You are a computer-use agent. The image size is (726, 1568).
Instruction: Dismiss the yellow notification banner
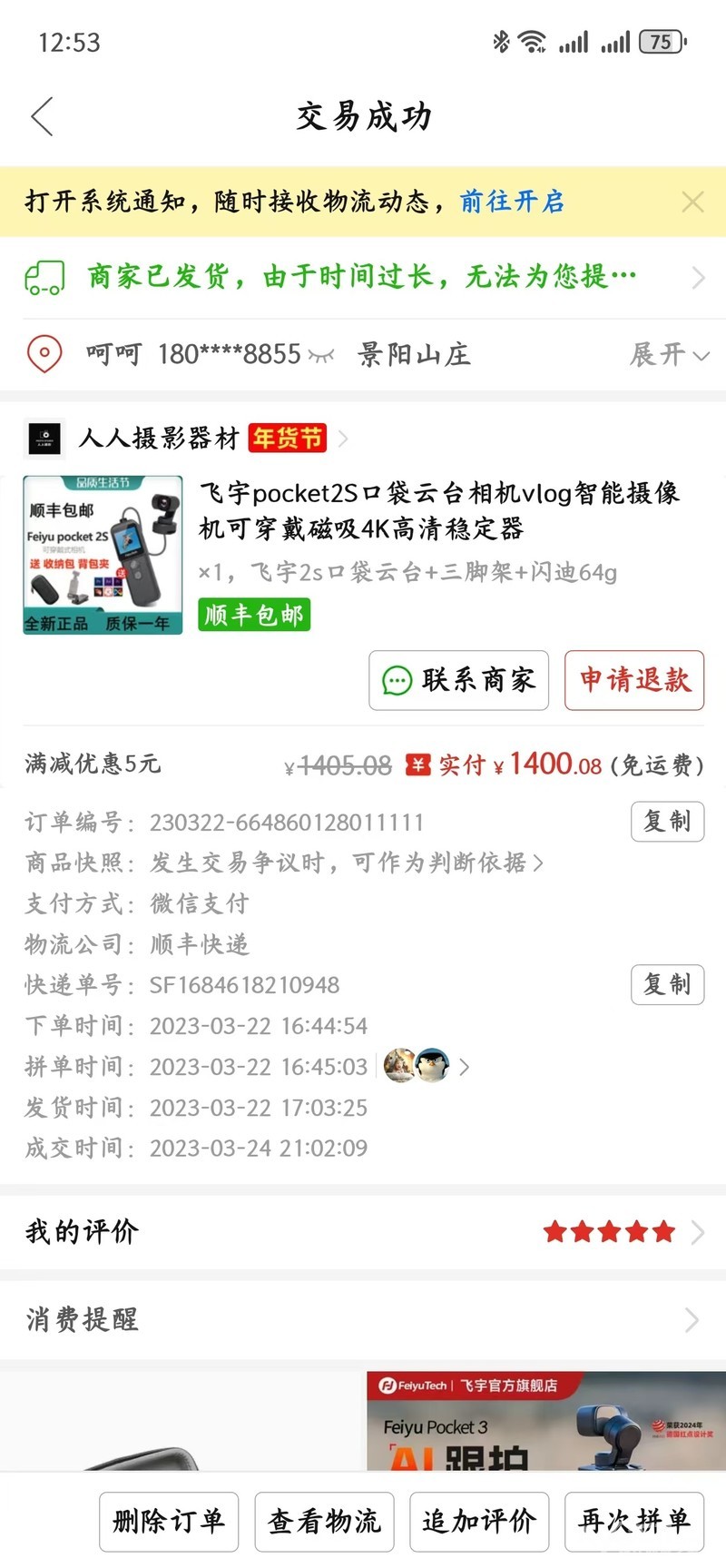[692, 202]
